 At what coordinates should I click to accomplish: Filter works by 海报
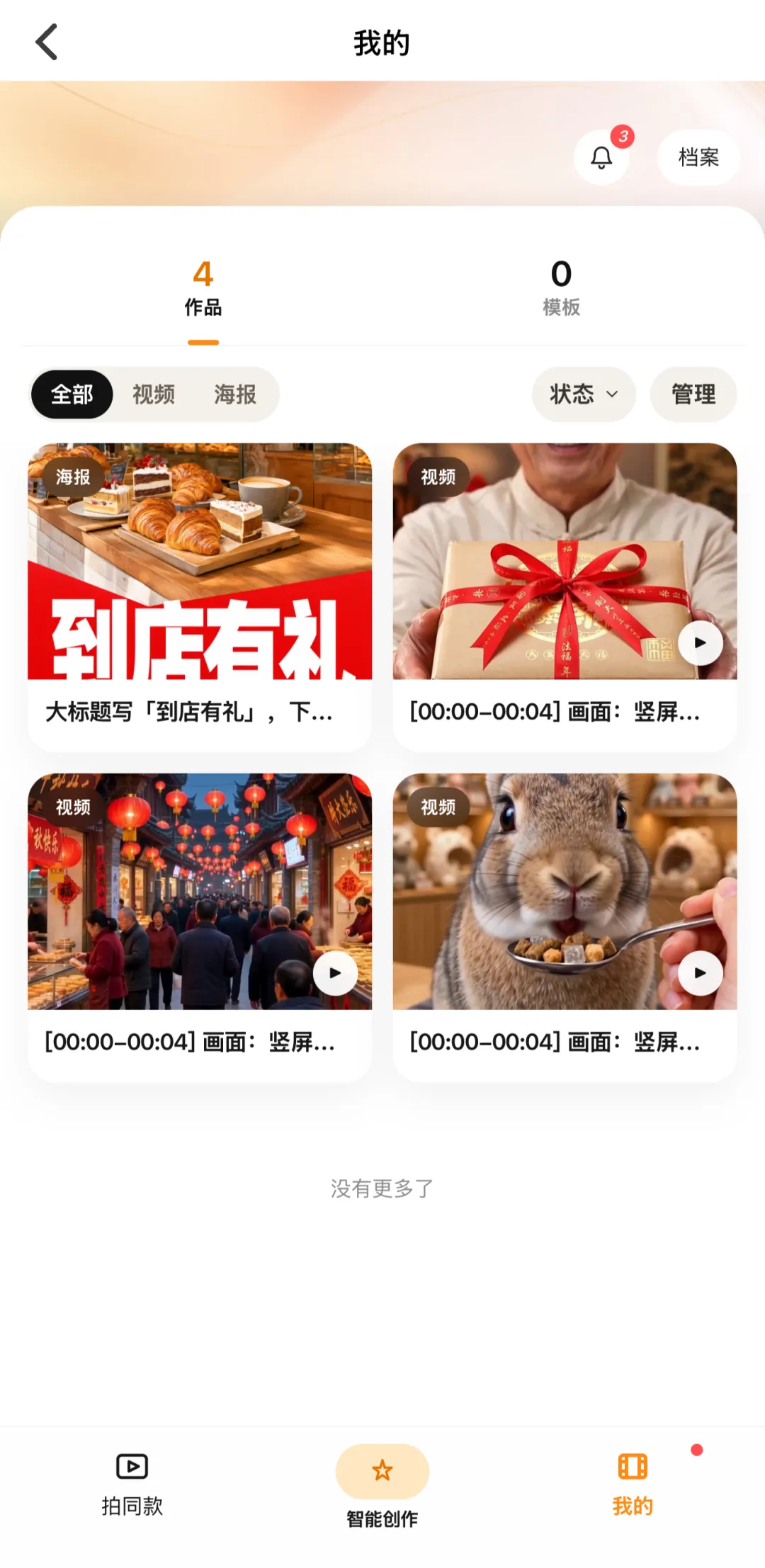coord(235,394)
